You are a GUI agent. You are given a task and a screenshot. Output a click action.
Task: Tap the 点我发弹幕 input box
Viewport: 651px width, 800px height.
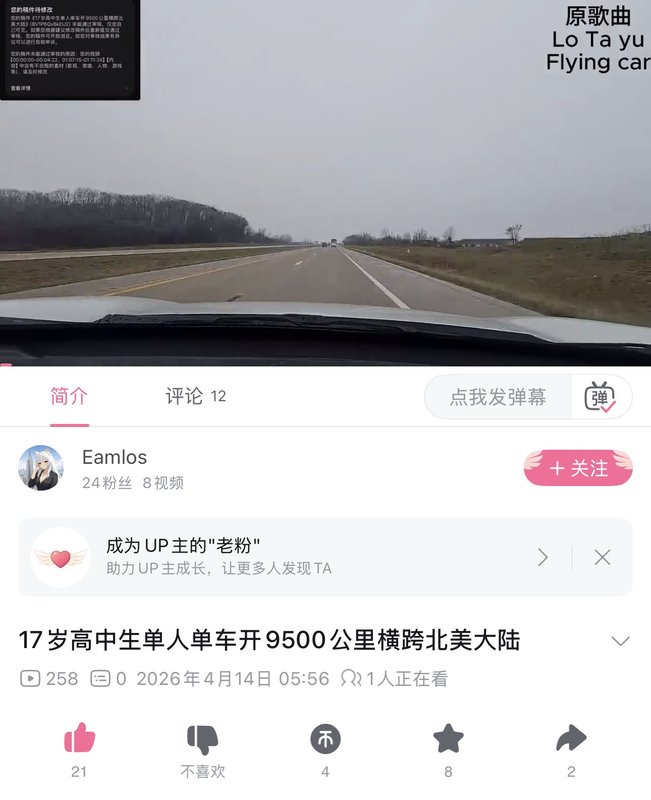(x=498, y=397)
